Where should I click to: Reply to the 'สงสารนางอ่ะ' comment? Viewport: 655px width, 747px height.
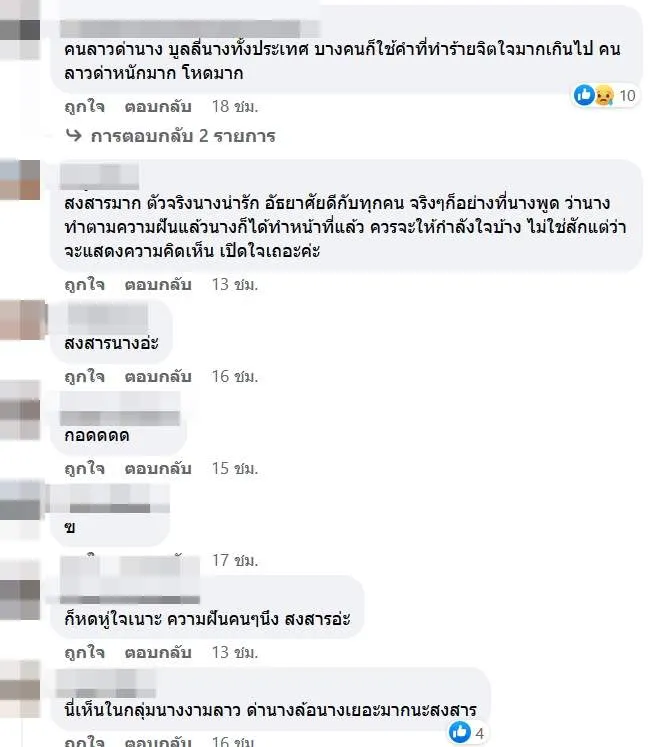(x=160, y=377)
